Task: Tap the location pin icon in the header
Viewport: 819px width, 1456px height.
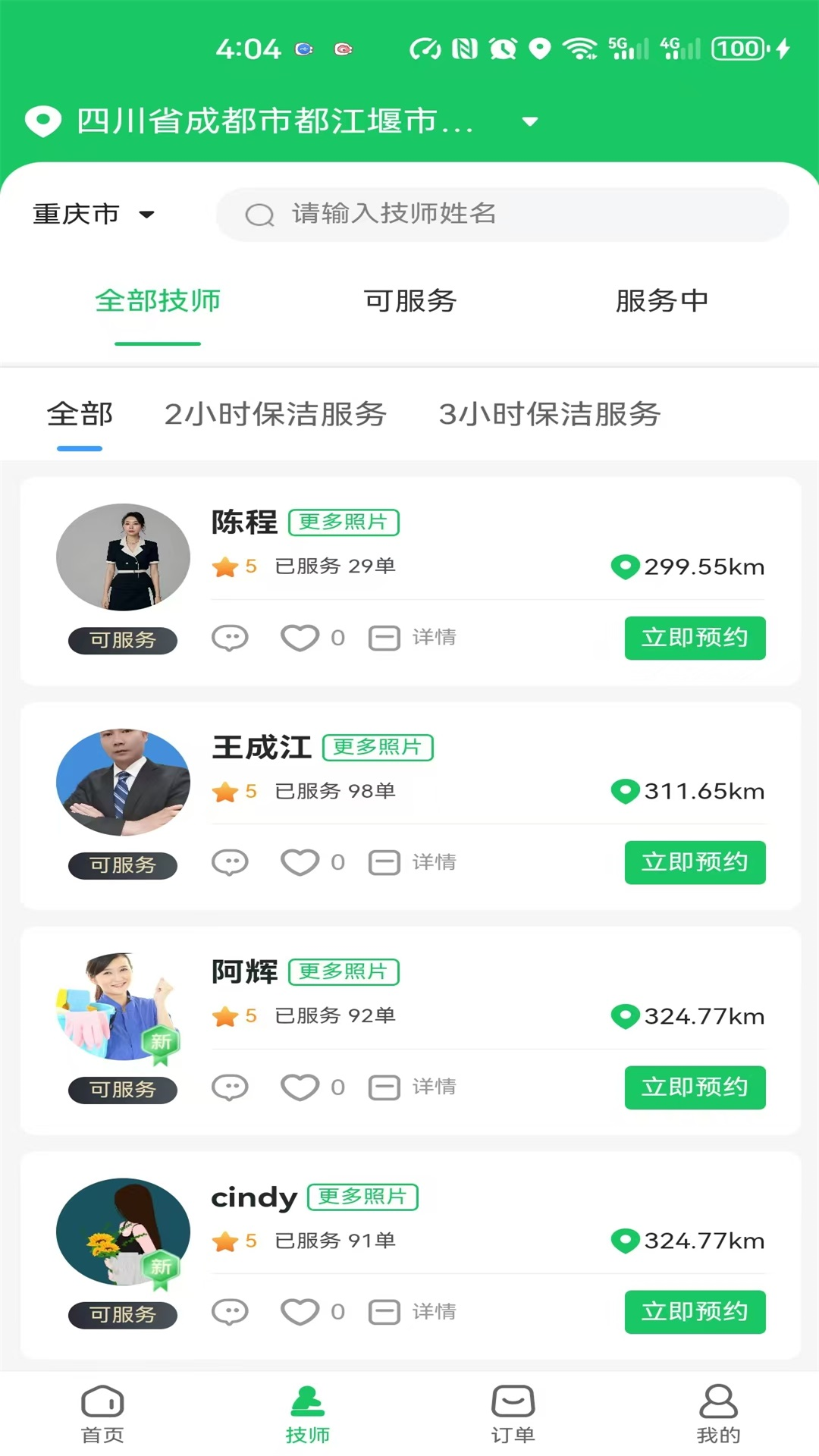Action: pyautogui.click(x=42, y=120)
